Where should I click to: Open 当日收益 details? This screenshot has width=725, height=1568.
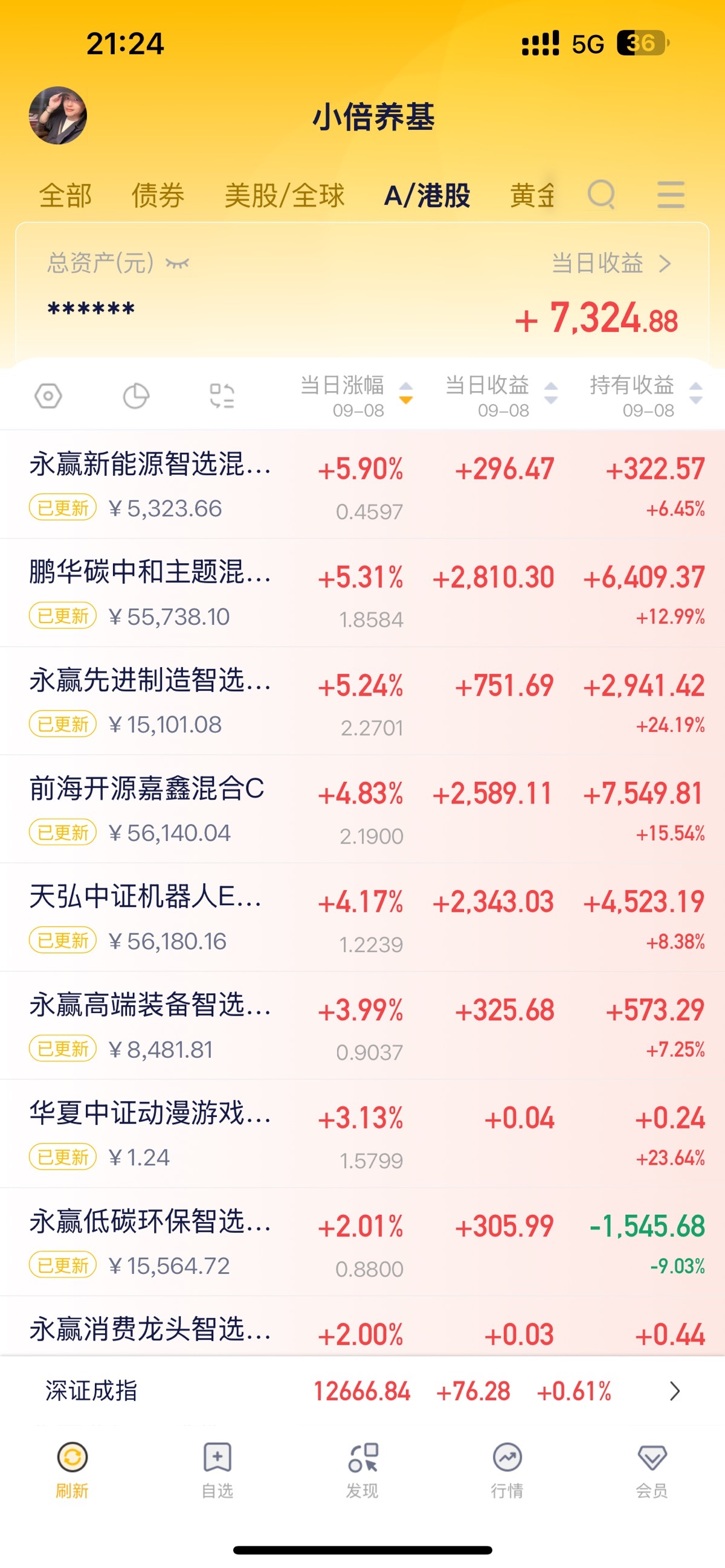[x=610, y=264]
